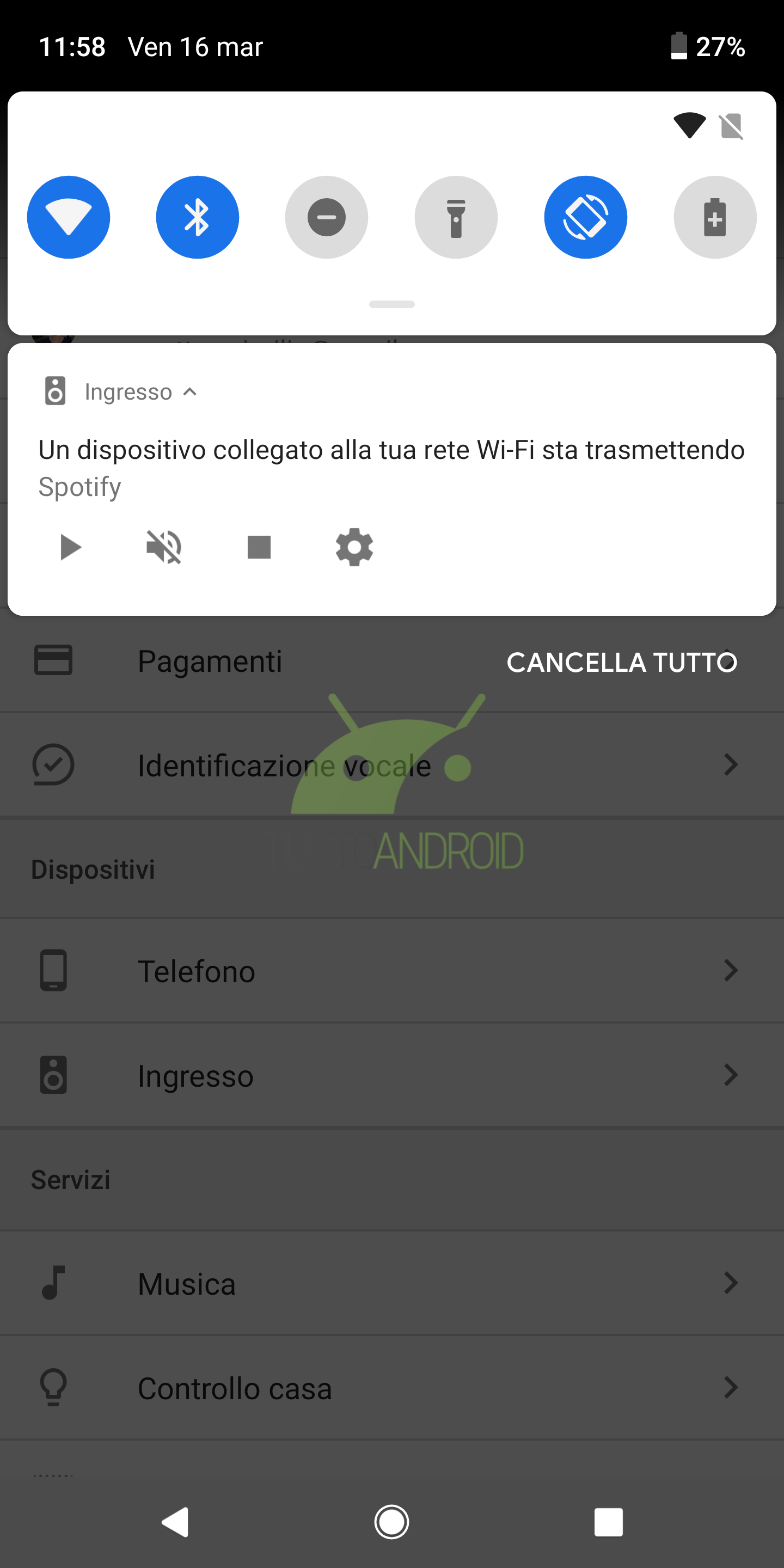Expand quick settings using the handle
The height and width of the screenshot is (1568, 784).
[x=391, y=304]
